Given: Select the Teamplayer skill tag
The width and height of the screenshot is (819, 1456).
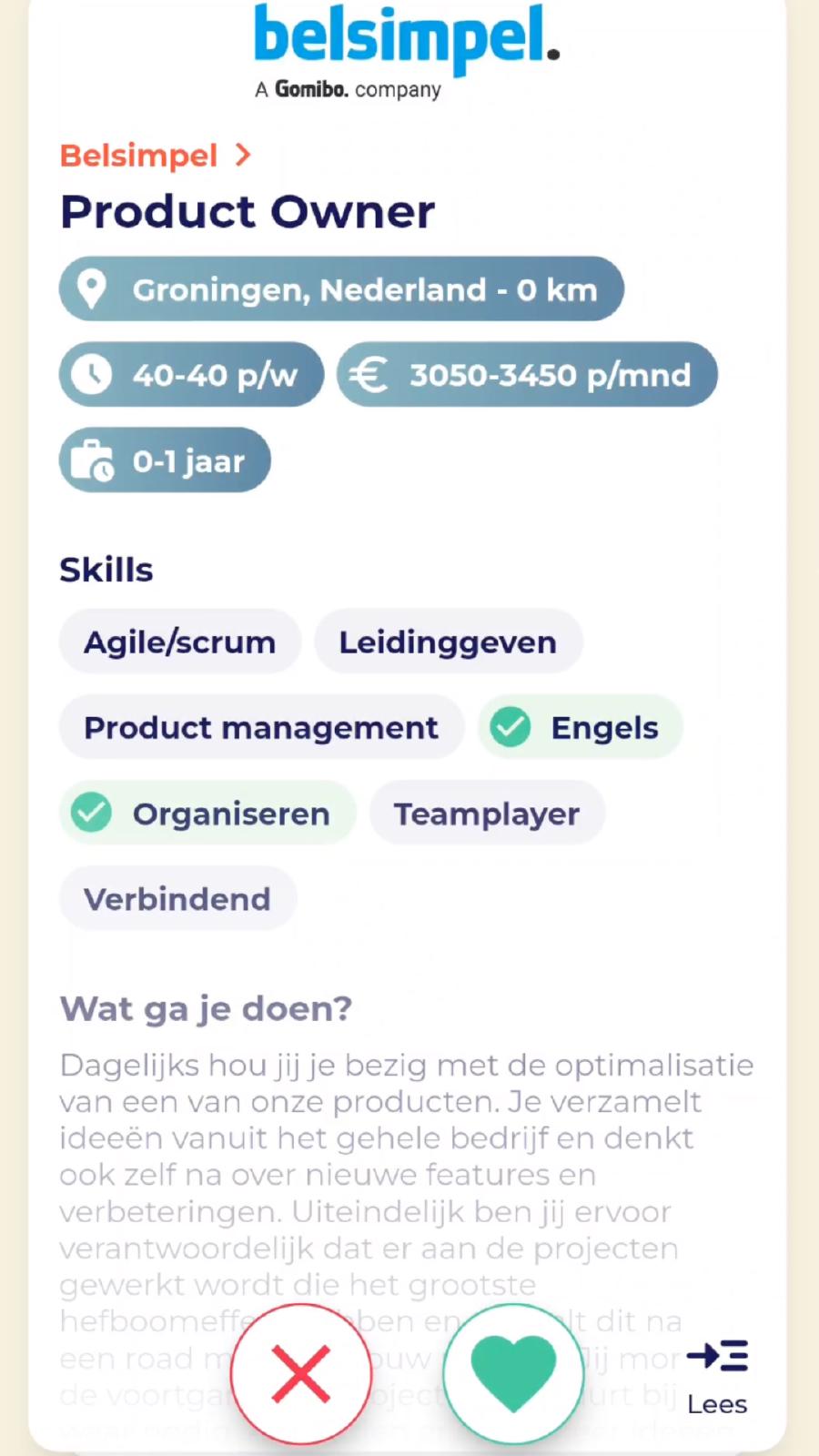Looking at the screenshot, I should (x=487, y=813).
